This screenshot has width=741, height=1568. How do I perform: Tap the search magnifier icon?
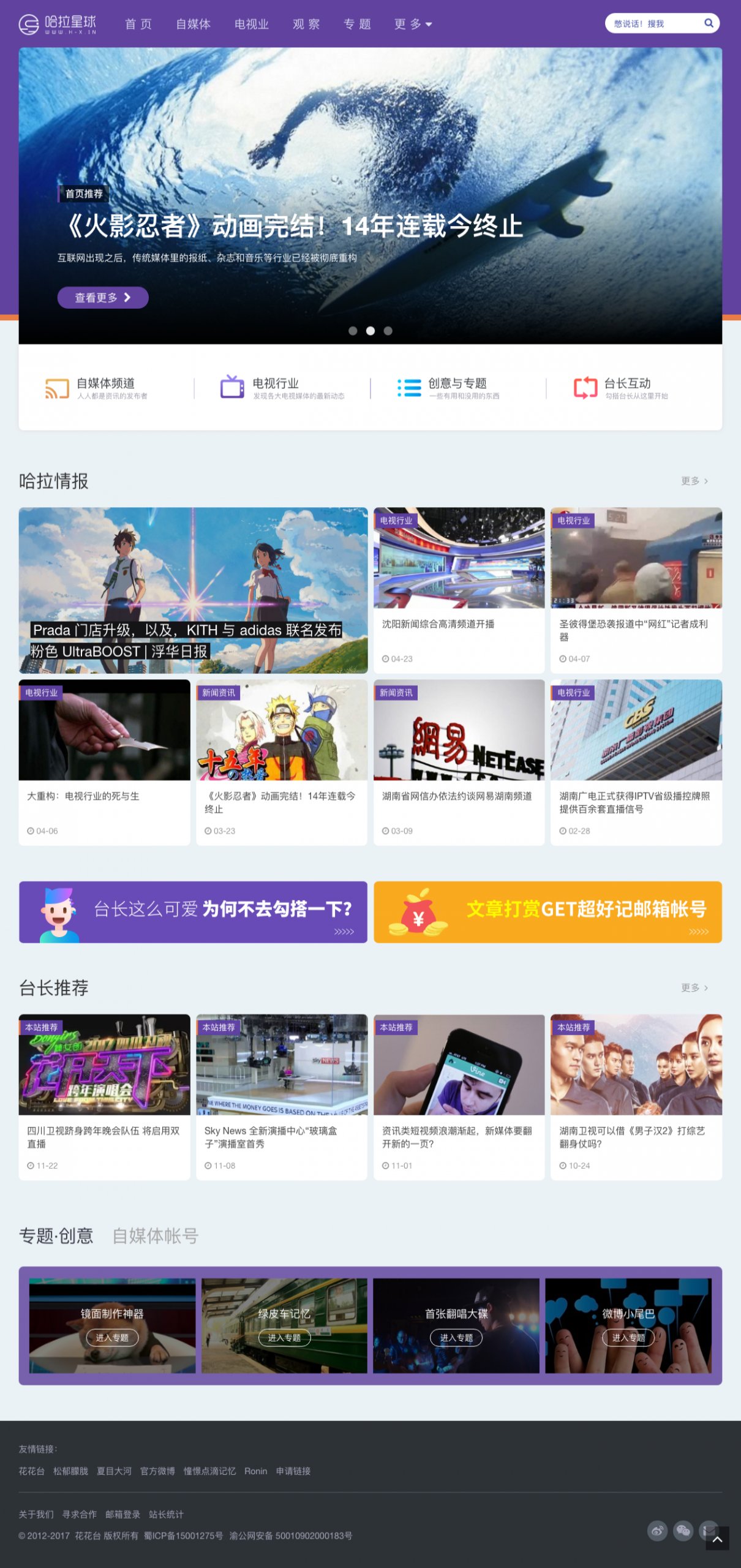tap(709, 23)
